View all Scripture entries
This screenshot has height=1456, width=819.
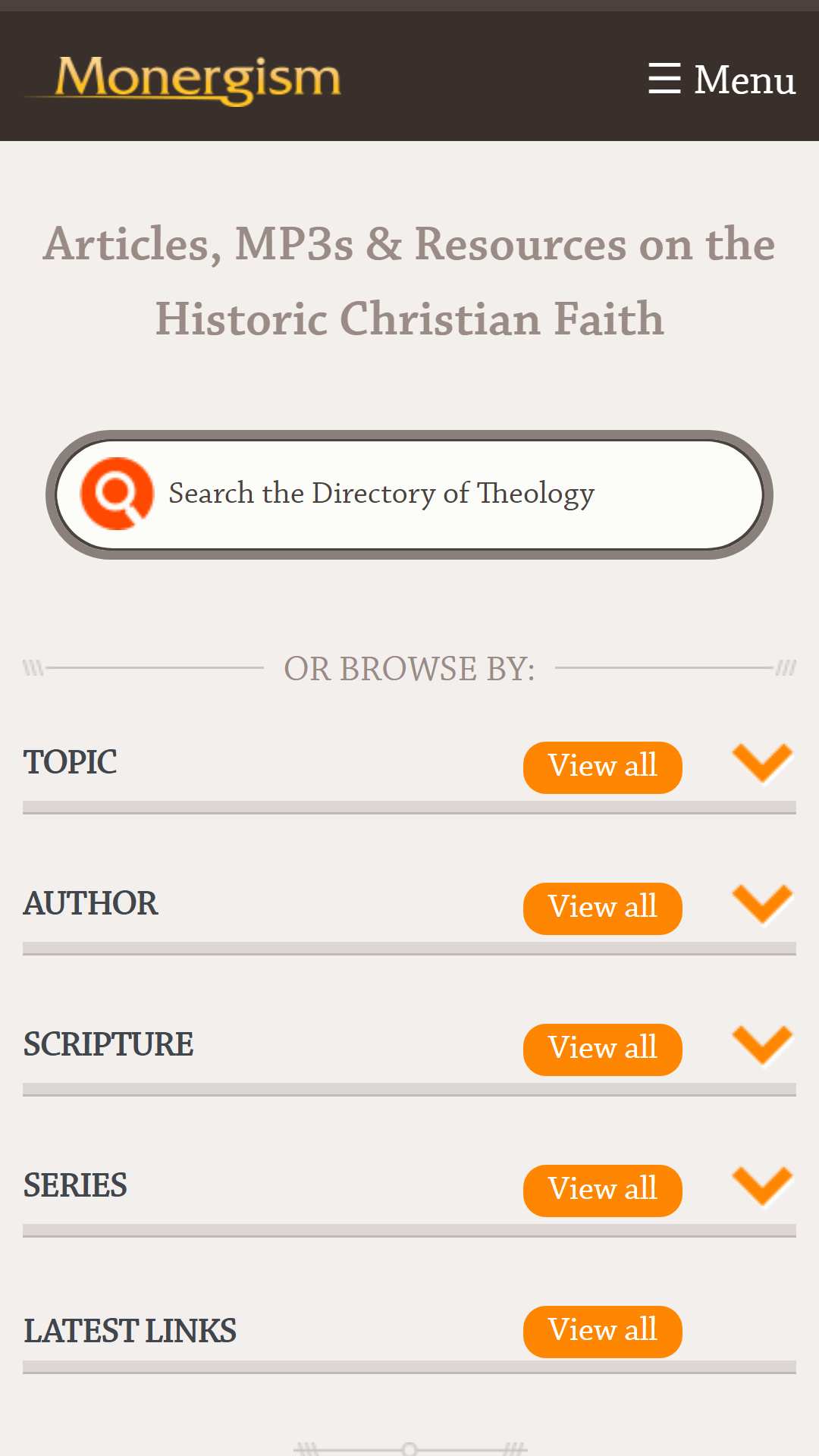click(603, 1050)
